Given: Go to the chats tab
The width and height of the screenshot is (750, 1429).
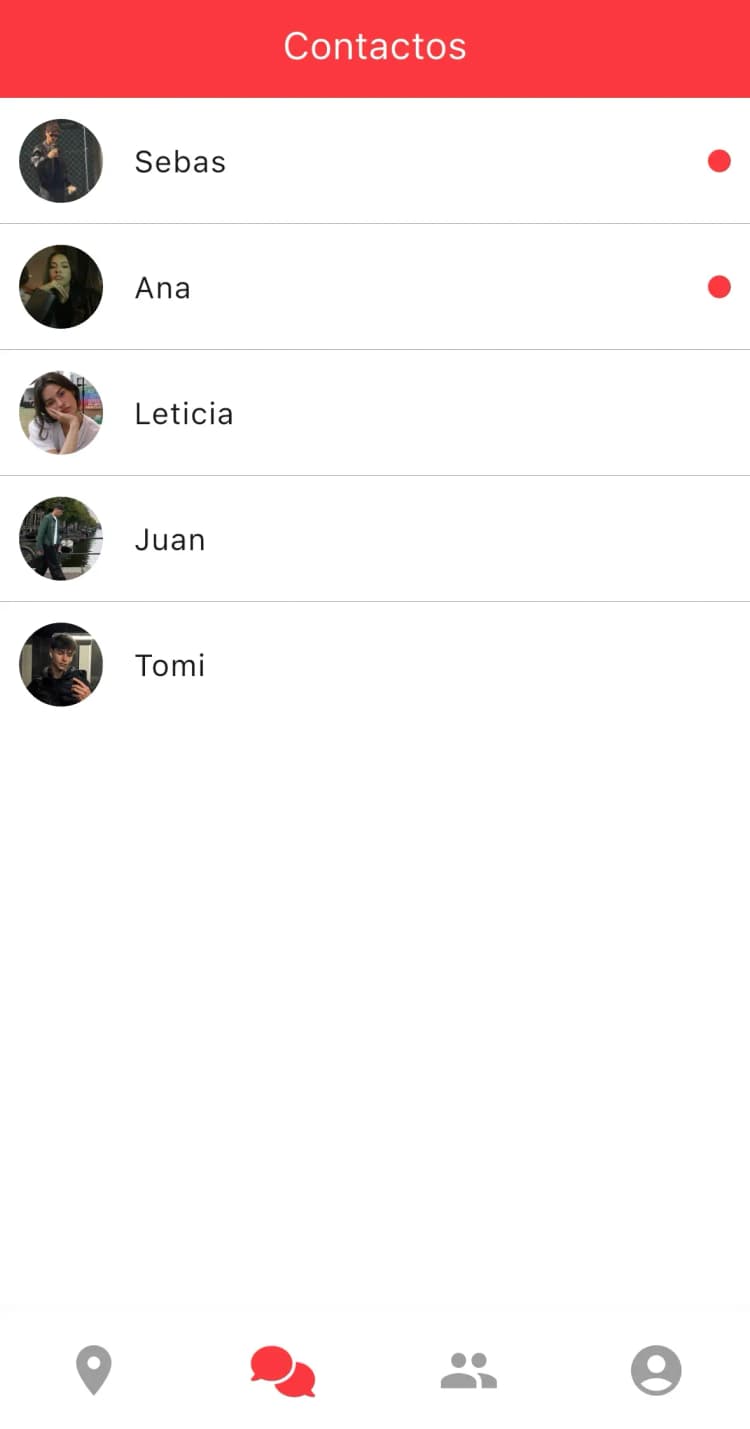Looking at the screenshot, I should (x=283, y=1370).
